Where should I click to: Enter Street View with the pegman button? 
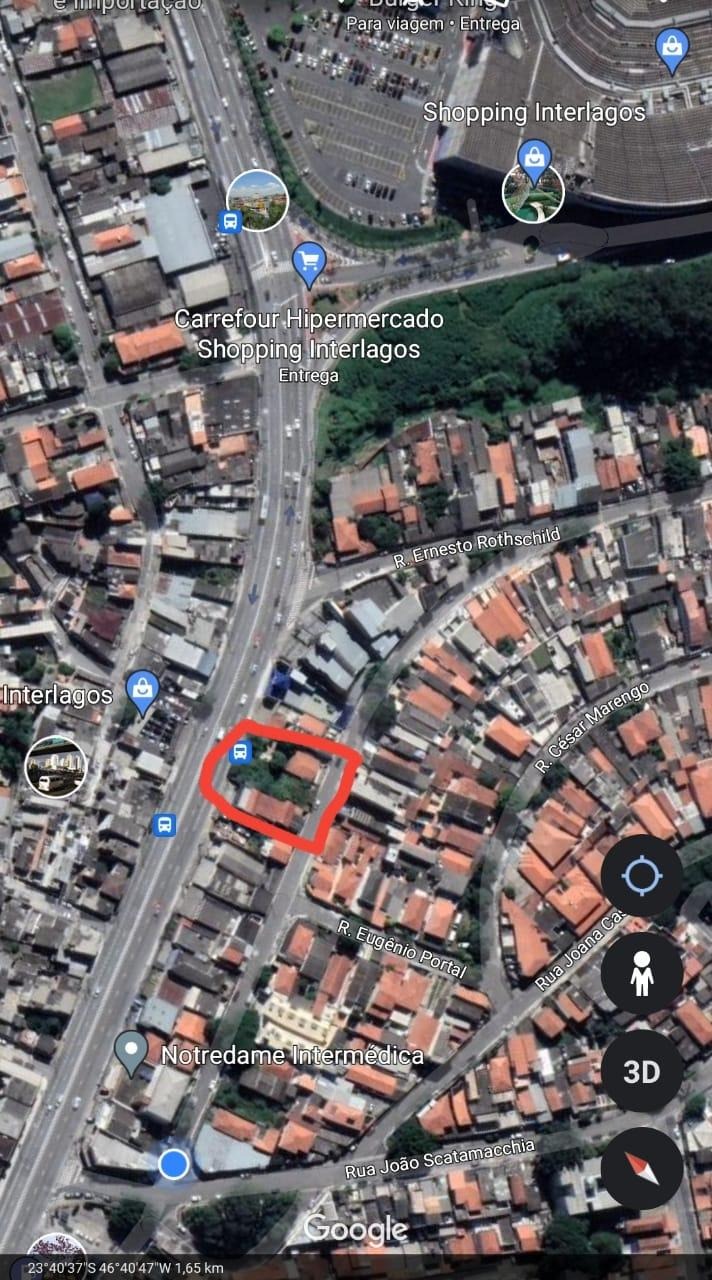click(641, 974)
